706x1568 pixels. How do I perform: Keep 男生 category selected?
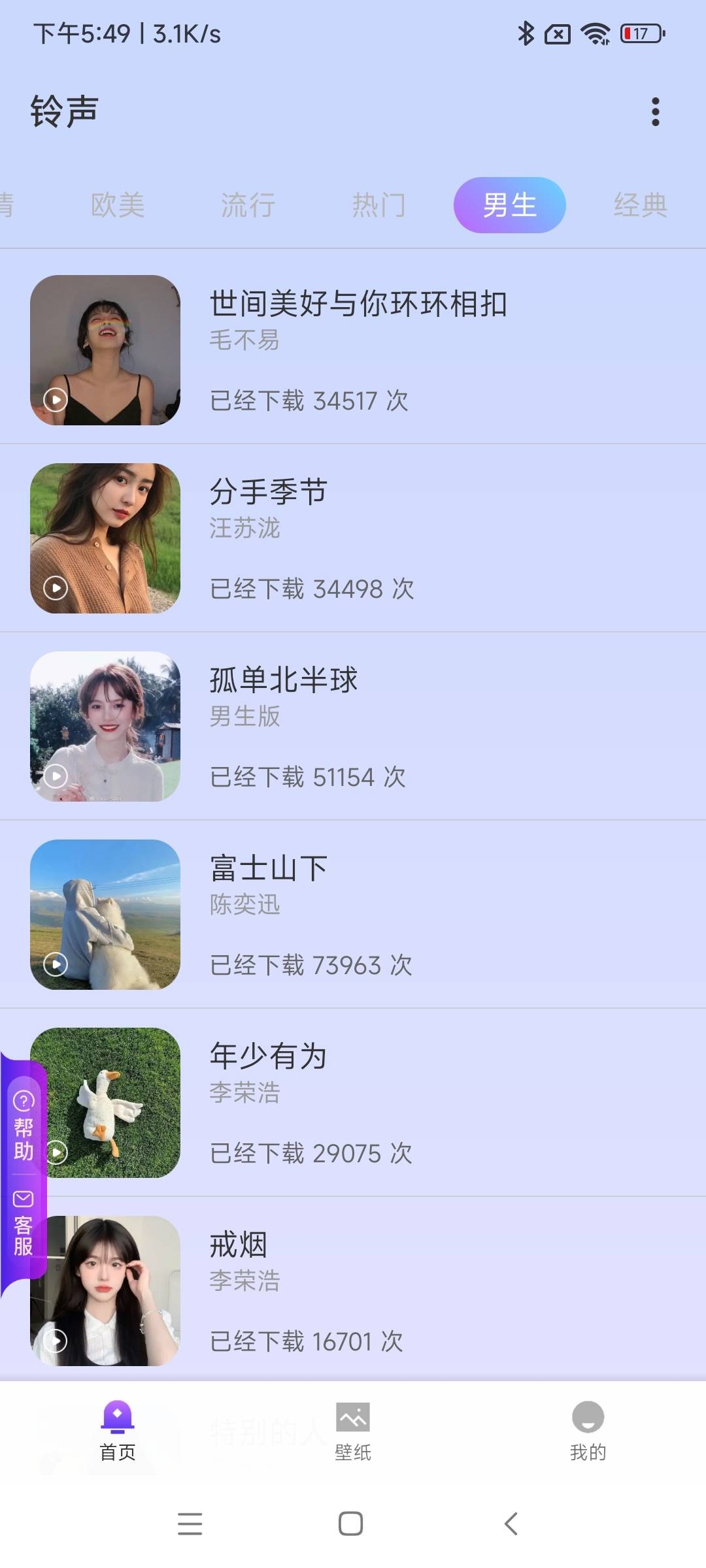point(509,204)
